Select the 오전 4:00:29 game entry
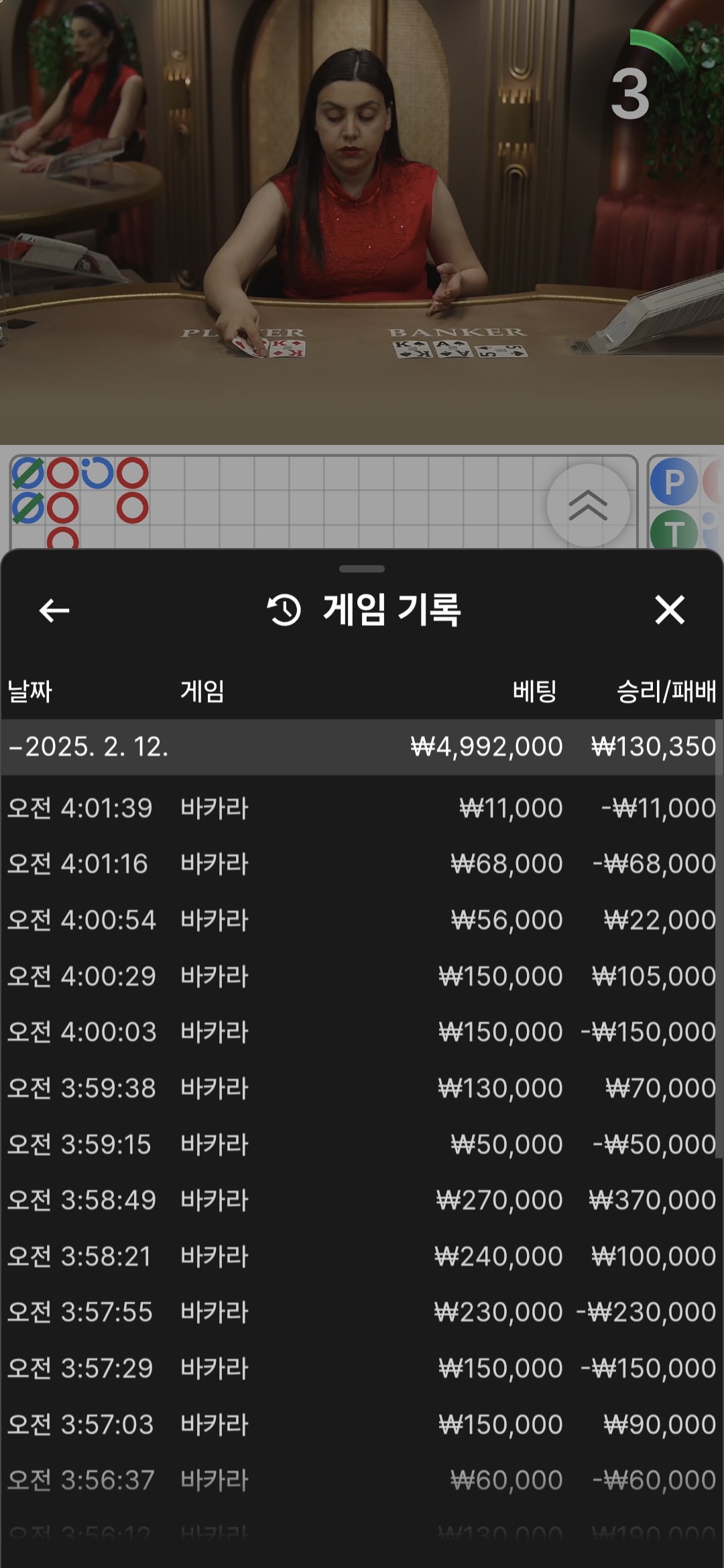 [362, 976]
